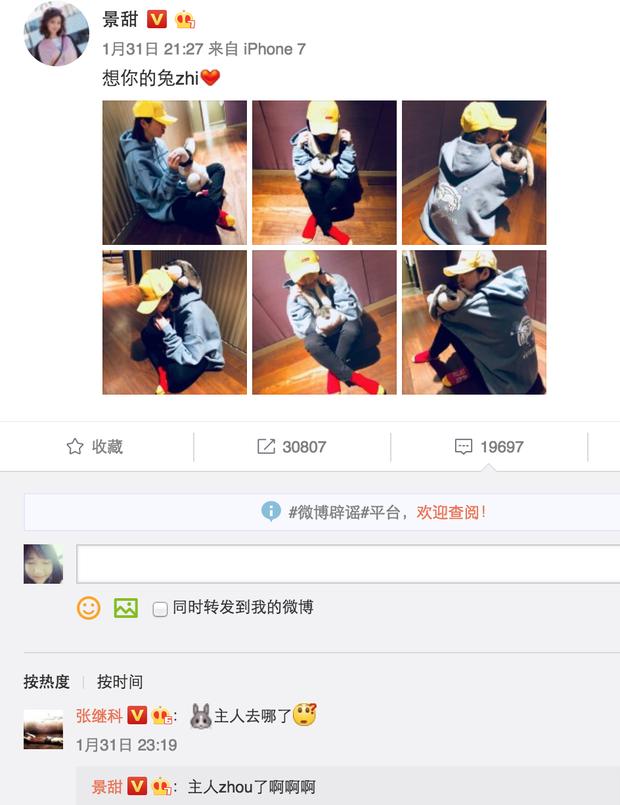Viewport: 620px width, 805px height.
Task: Open the first photo in the post grid
Action: 174,172
